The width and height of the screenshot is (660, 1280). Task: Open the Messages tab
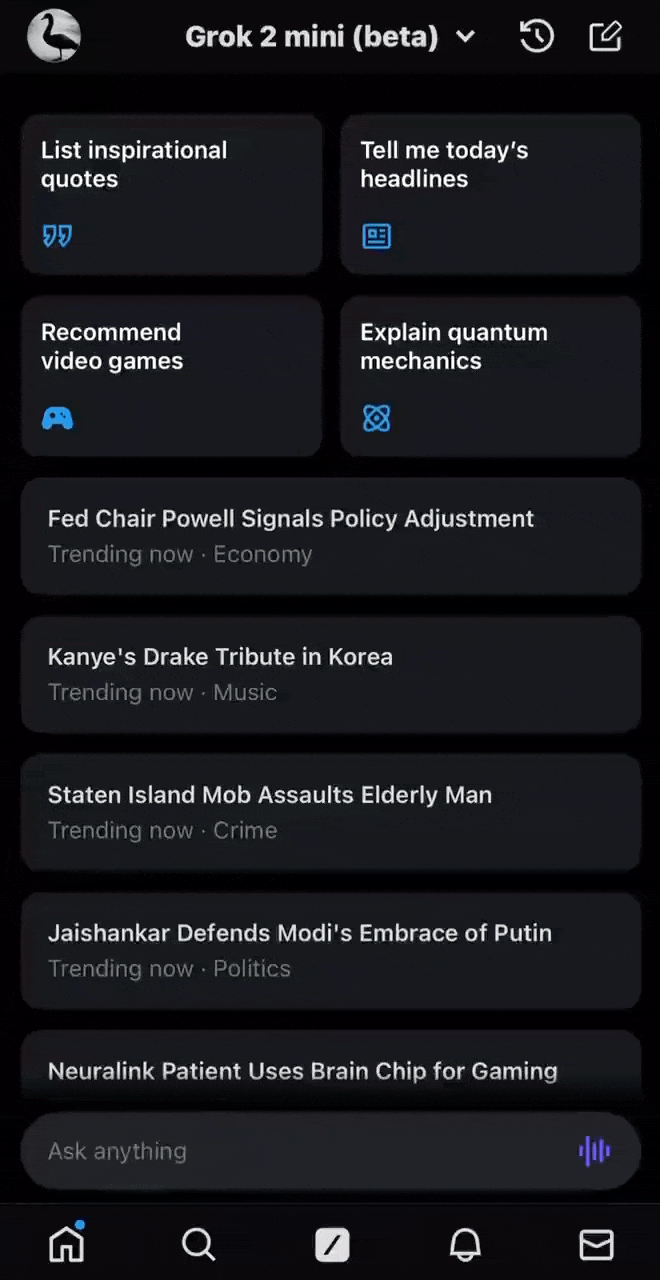point(596,1244)
